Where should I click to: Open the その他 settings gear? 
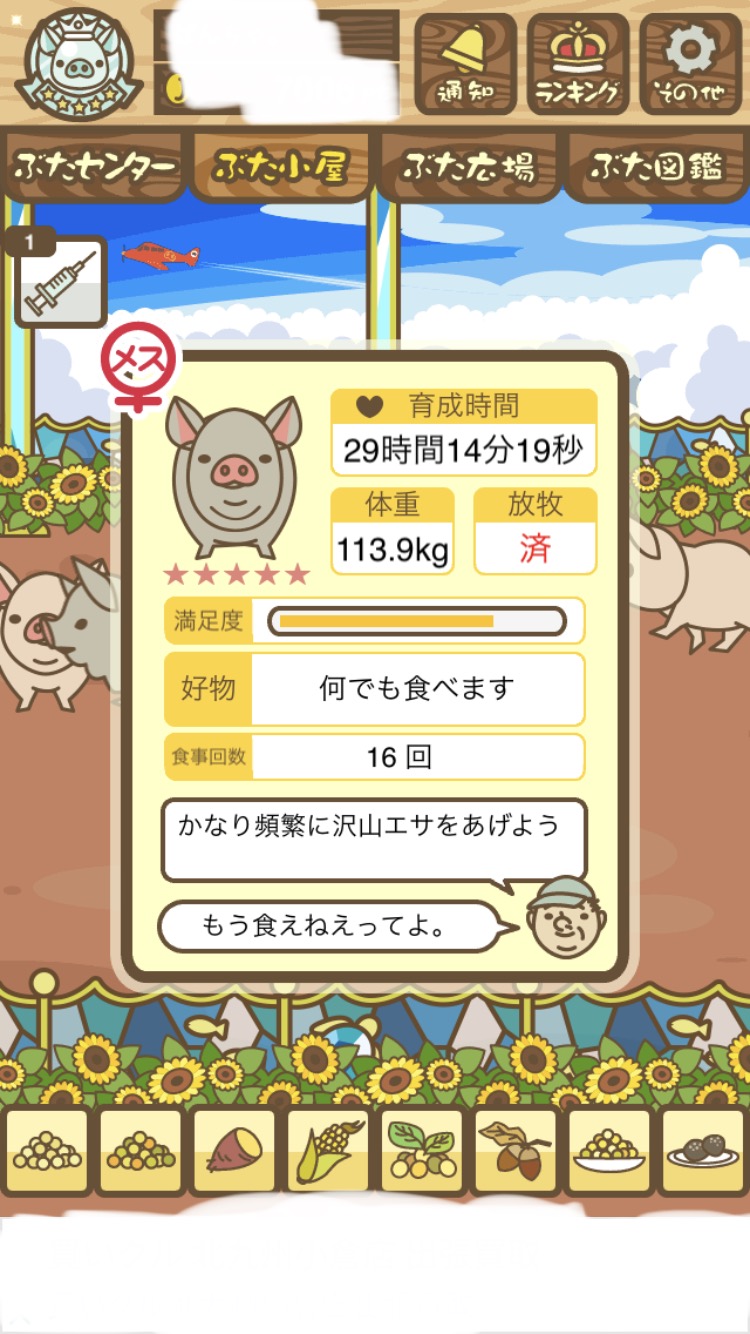click(691, 63)
